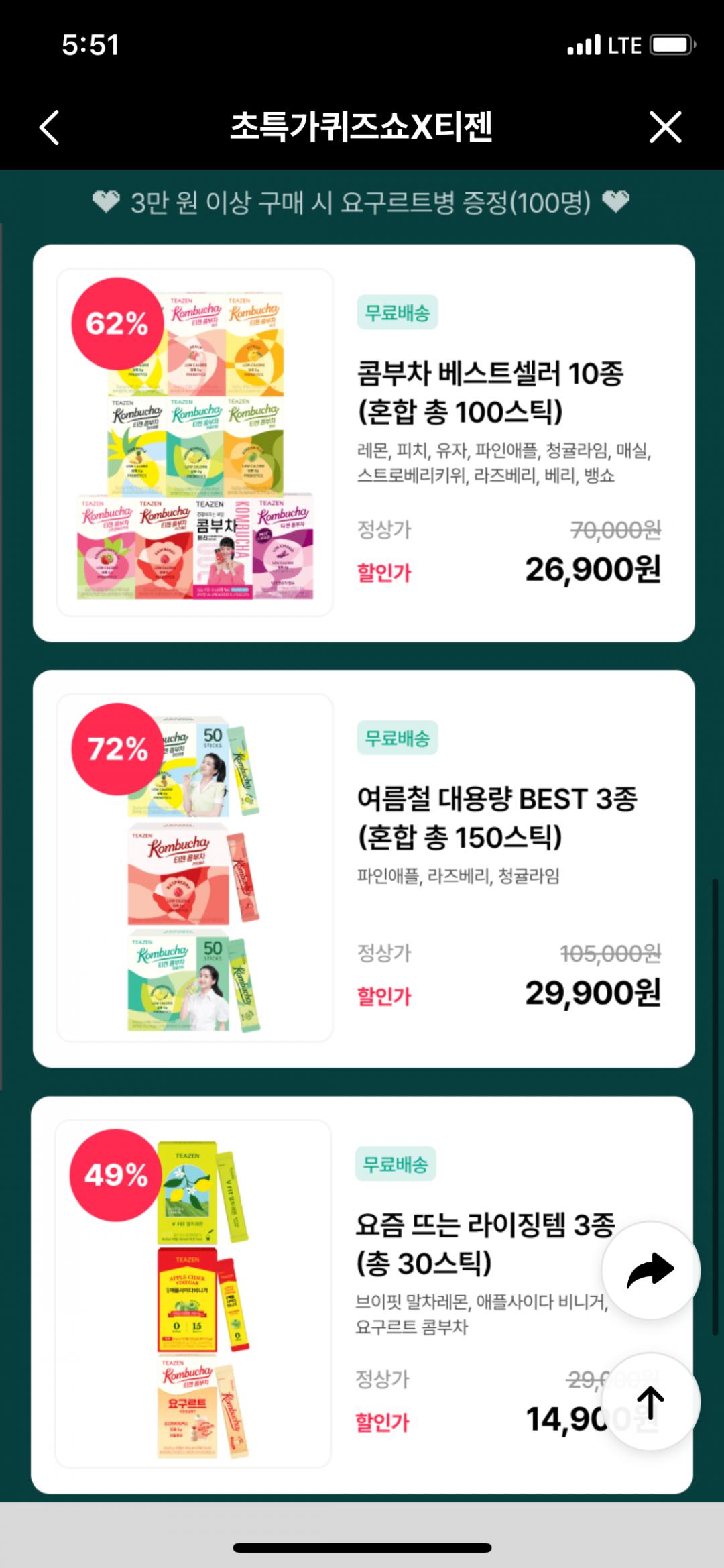Screen dimensions: 724x1568
Task: Open the 여름철 대용량 BEST 3종 product card
Action: (363, 869)
